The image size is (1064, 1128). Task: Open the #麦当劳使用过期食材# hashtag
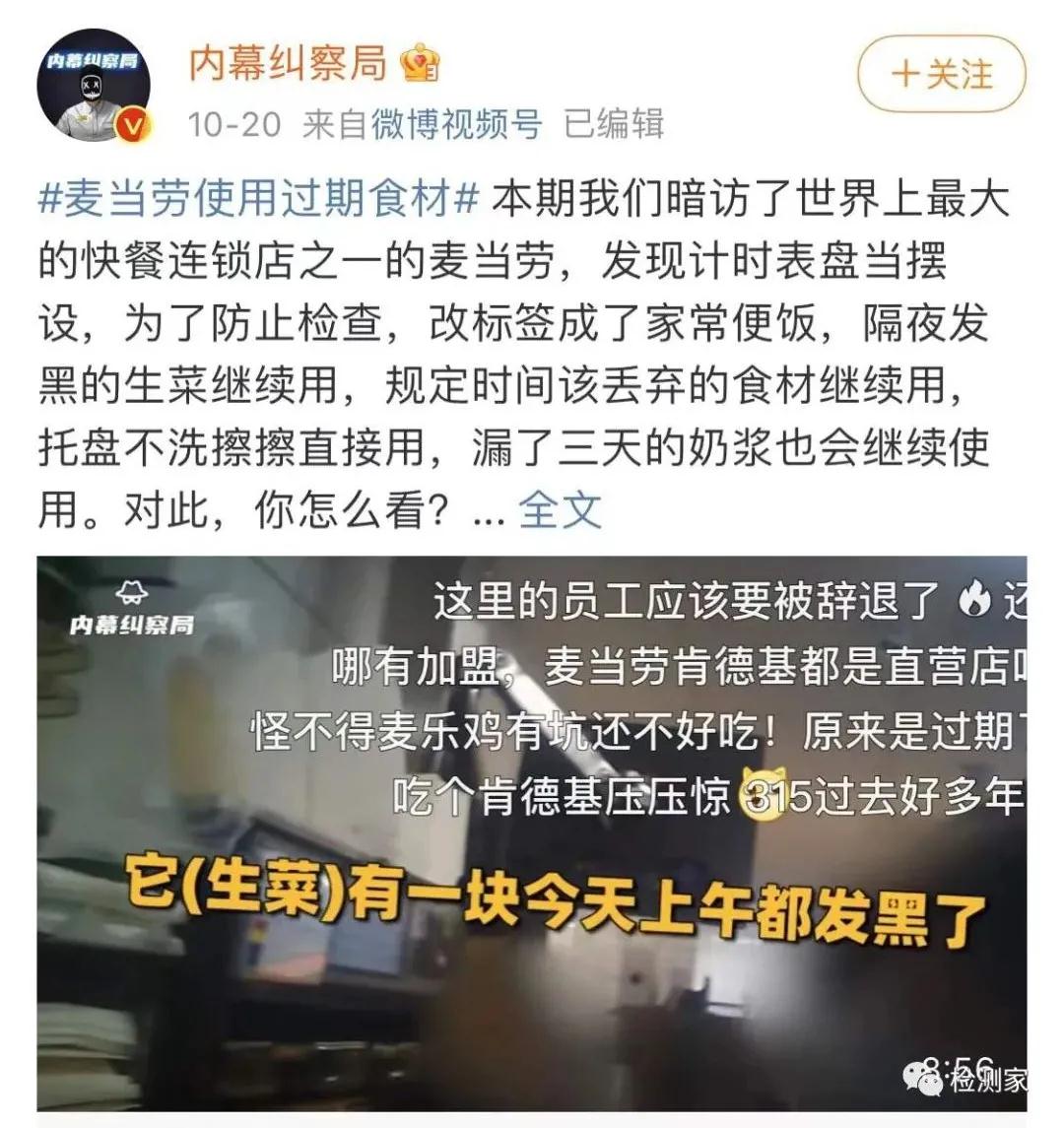pos(258,201)
